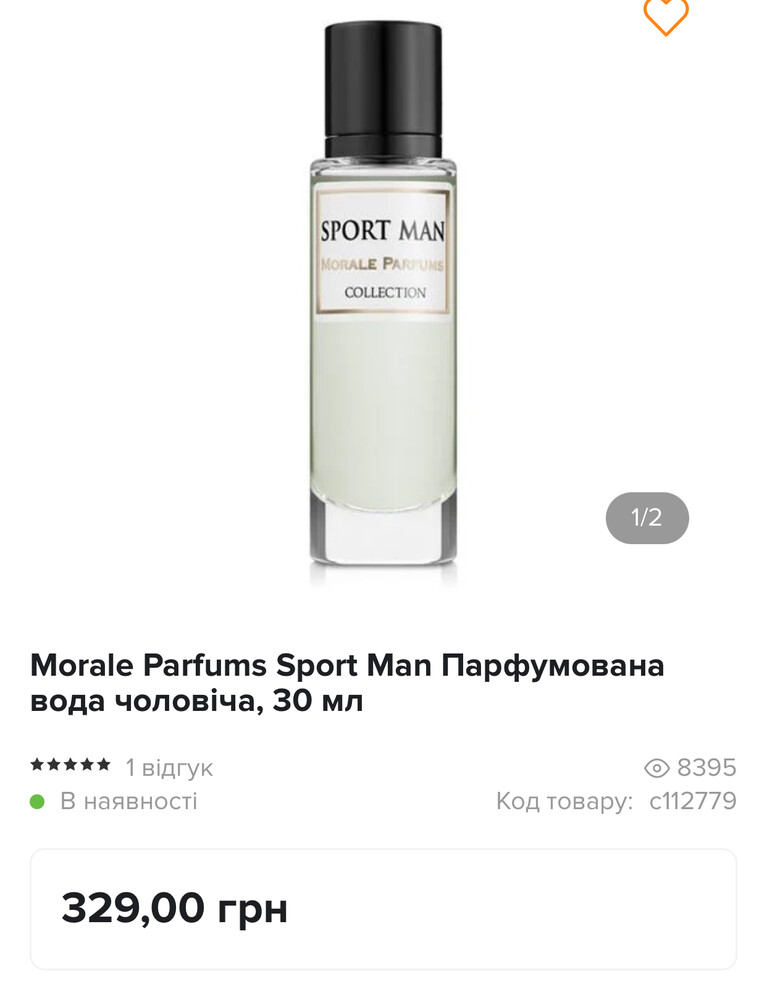The height and width of the screenshot is (1000, 767).
Task: Add product to favorites with heart icon
Action: click(666, 14)
